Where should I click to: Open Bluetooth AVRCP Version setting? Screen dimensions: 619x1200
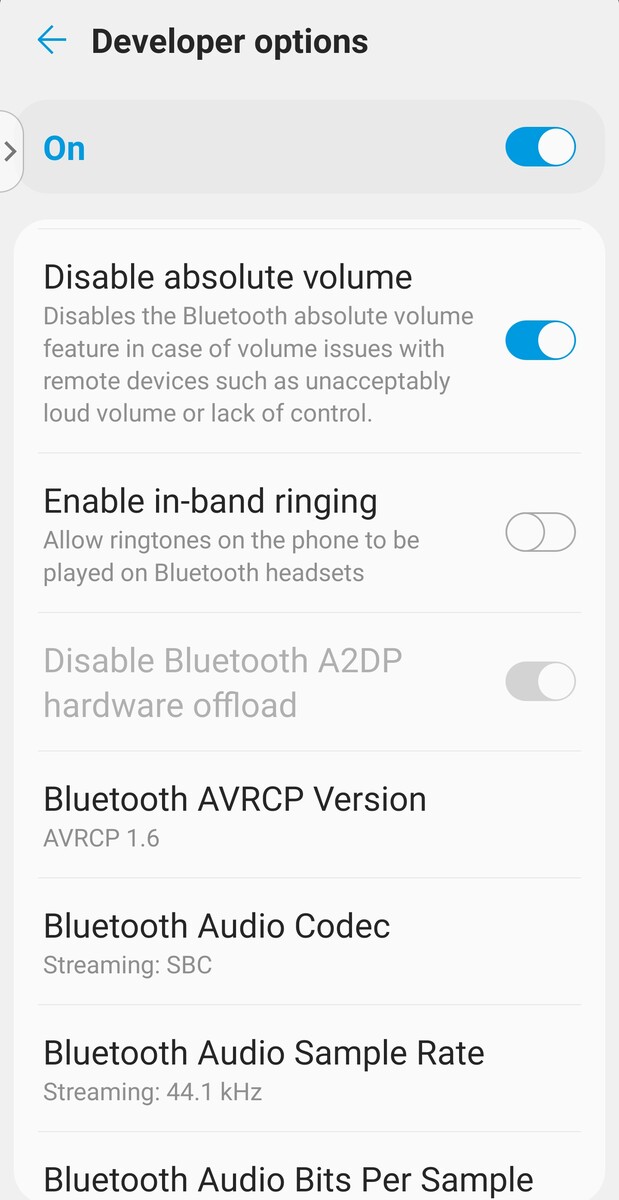(x=235, y=815)
